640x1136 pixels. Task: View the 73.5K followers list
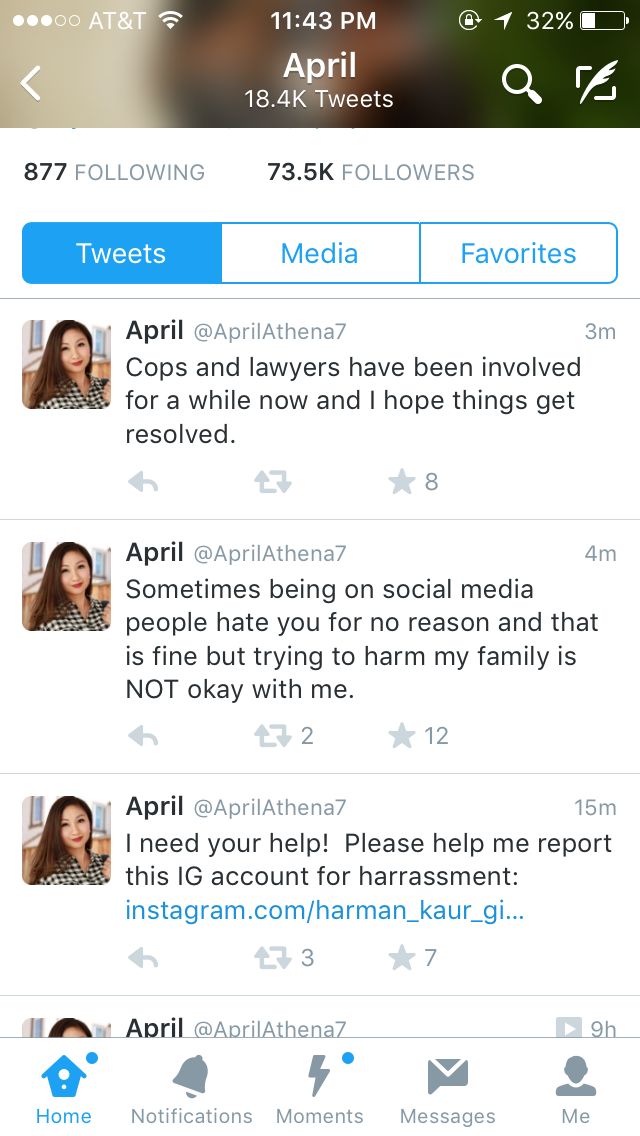(x=370, y=172)
